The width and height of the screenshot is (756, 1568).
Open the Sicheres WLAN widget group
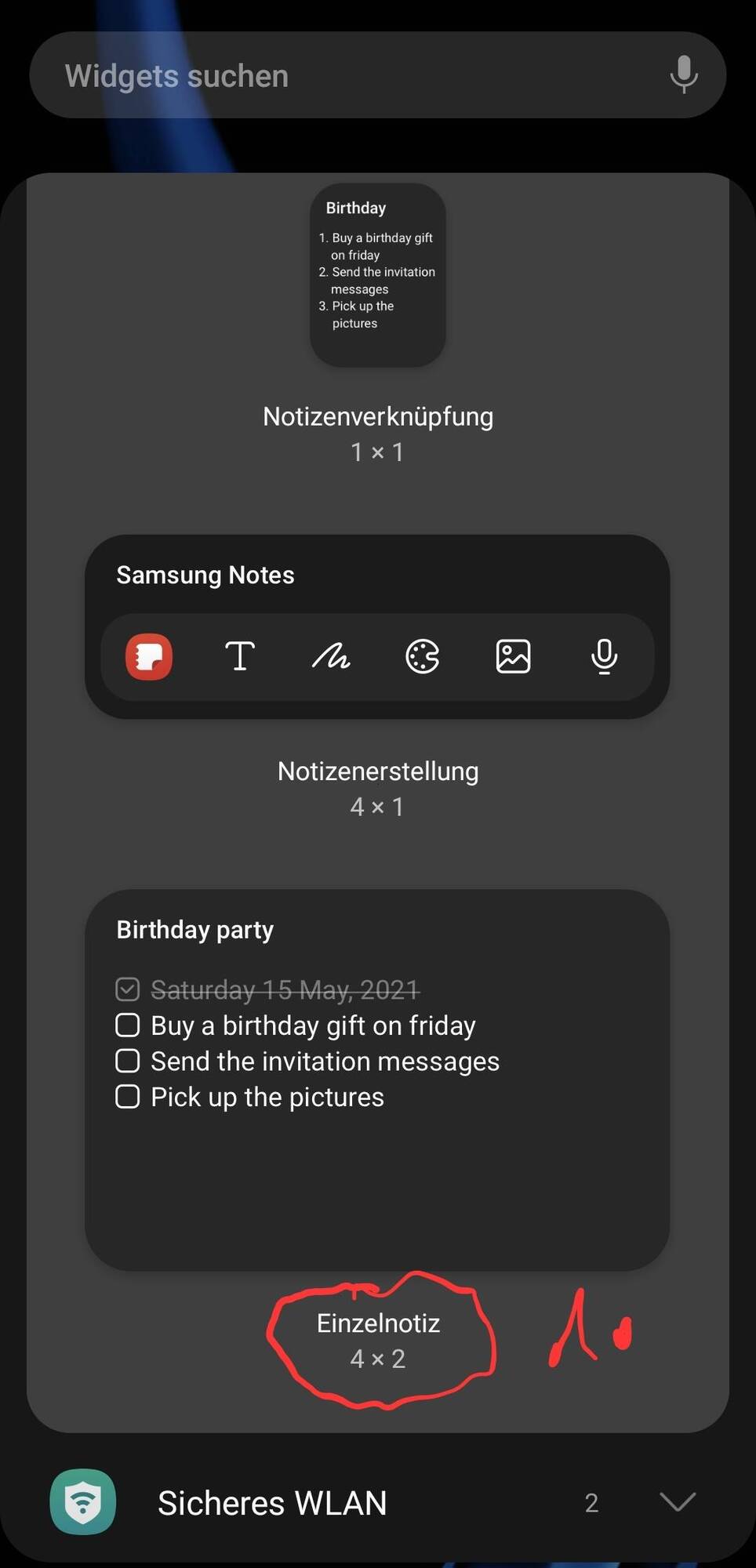pyautogui.click(x=271, y=1503)
